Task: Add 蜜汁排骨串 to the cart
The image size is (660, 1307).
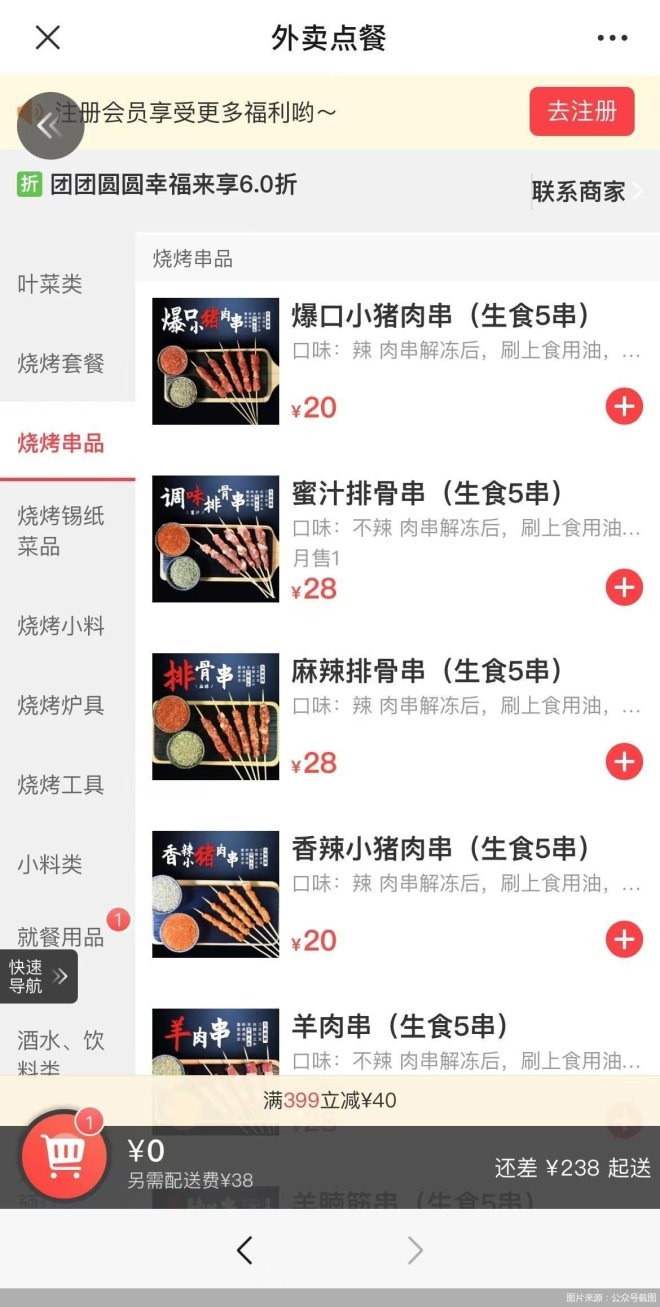Action: pyautogui.click(x=624, y=587)
